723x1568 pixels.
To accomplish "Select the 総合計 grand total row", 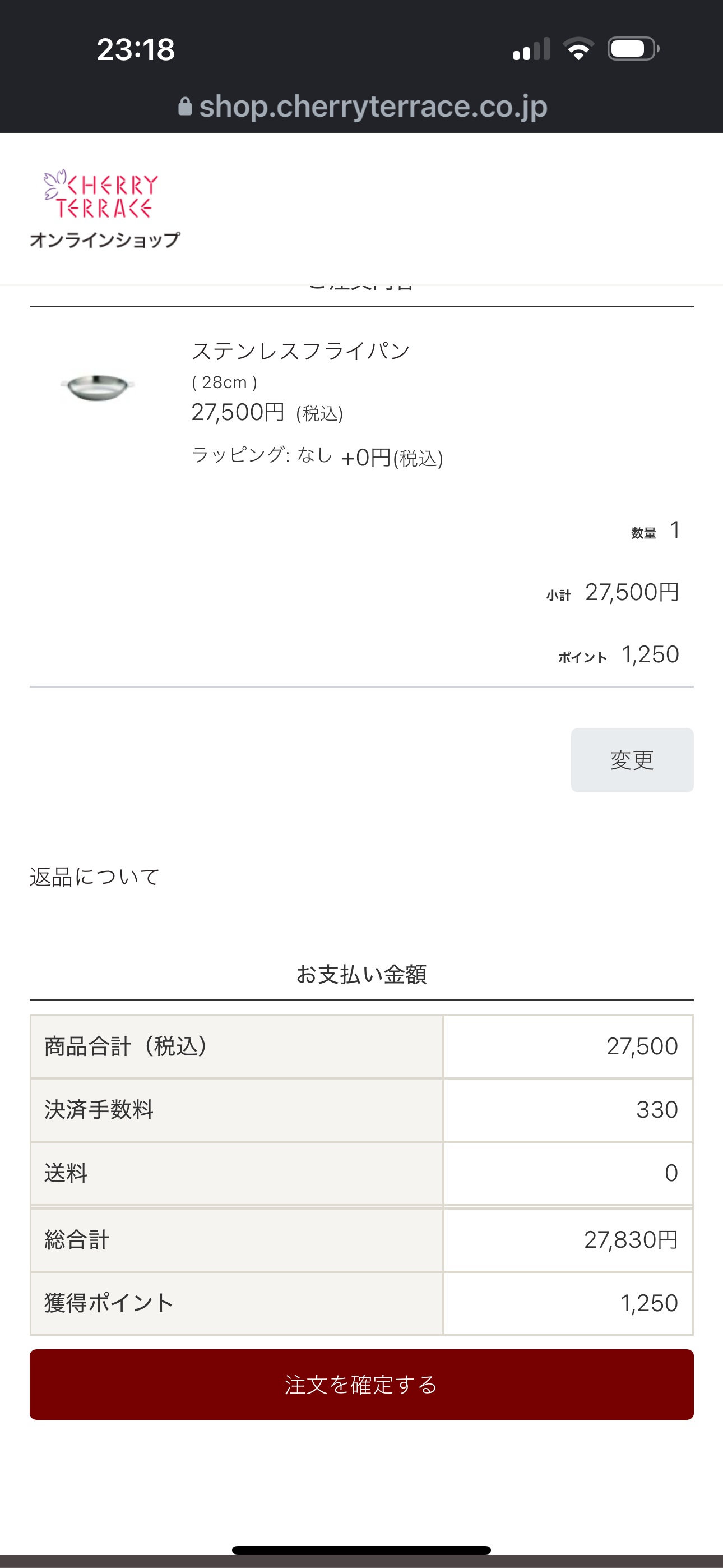I will pos(361,1239).
